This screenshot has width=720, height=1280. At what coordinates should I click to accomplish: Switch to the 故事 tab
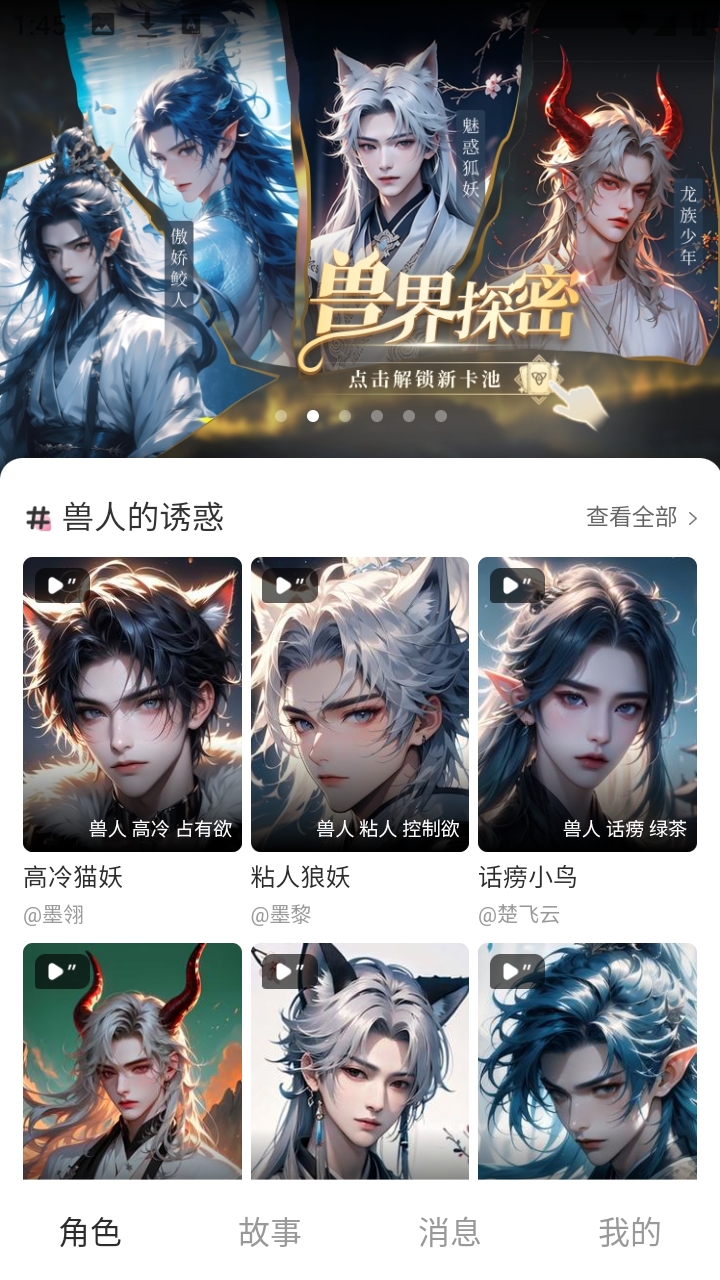coord(270,1232)
